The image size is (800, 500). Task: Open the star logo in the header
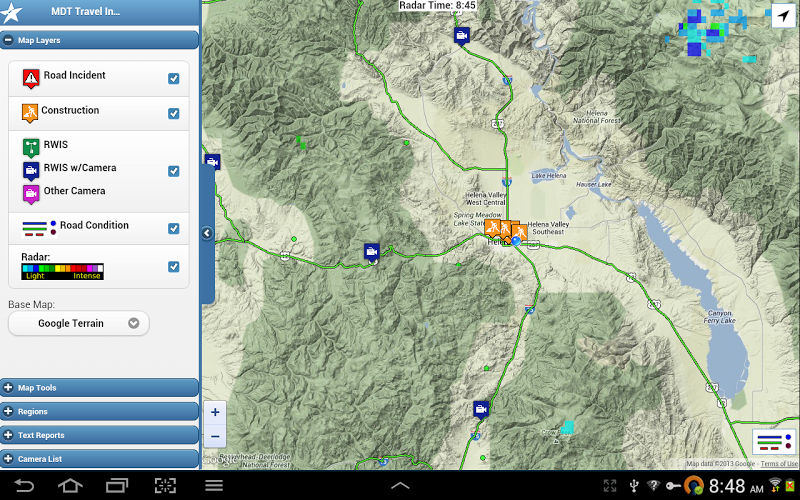click(x=13, y=12)
